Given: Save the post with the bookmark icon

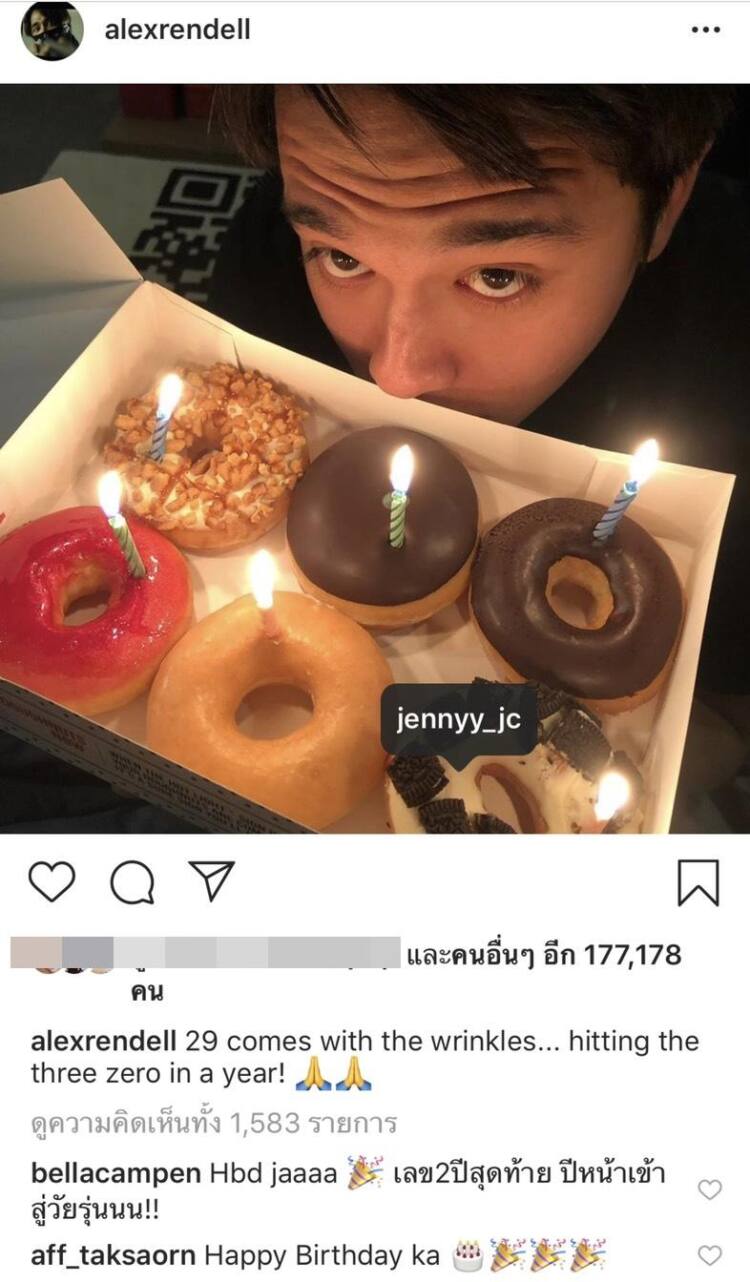Looking at the screenshot, I should click(x=698, y=882).
